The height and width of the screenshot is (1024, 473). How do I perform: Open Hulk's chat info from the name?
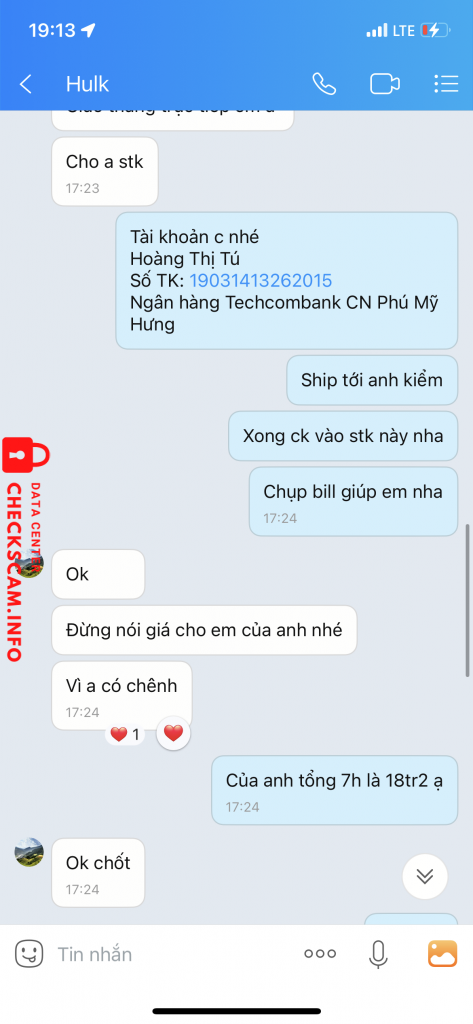coord(87,84)
